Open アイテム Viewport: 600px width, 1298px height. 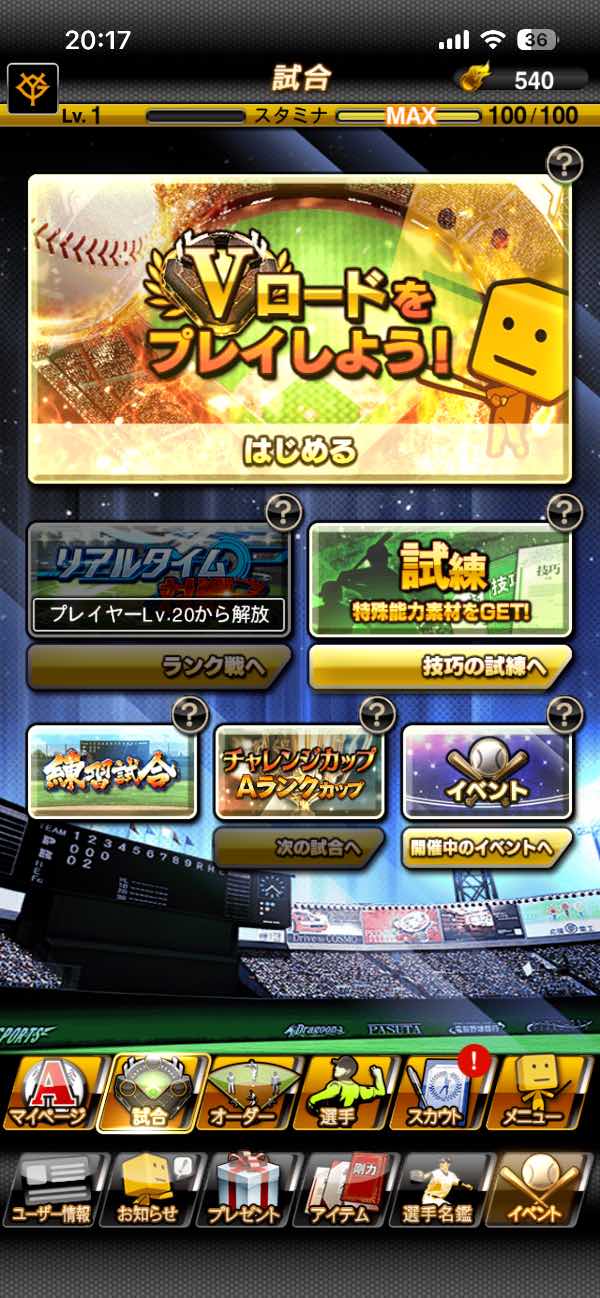pos(348,1190)
